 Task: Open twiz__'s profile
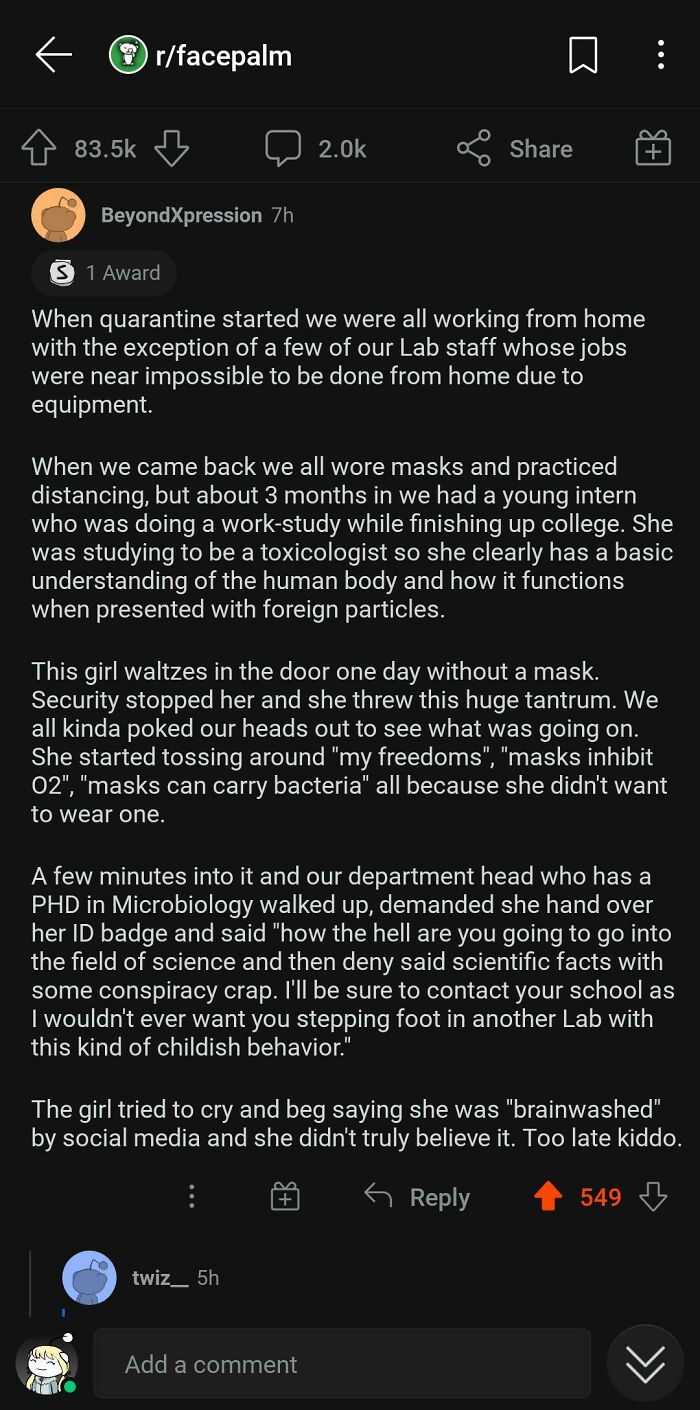coord(160,1277)
